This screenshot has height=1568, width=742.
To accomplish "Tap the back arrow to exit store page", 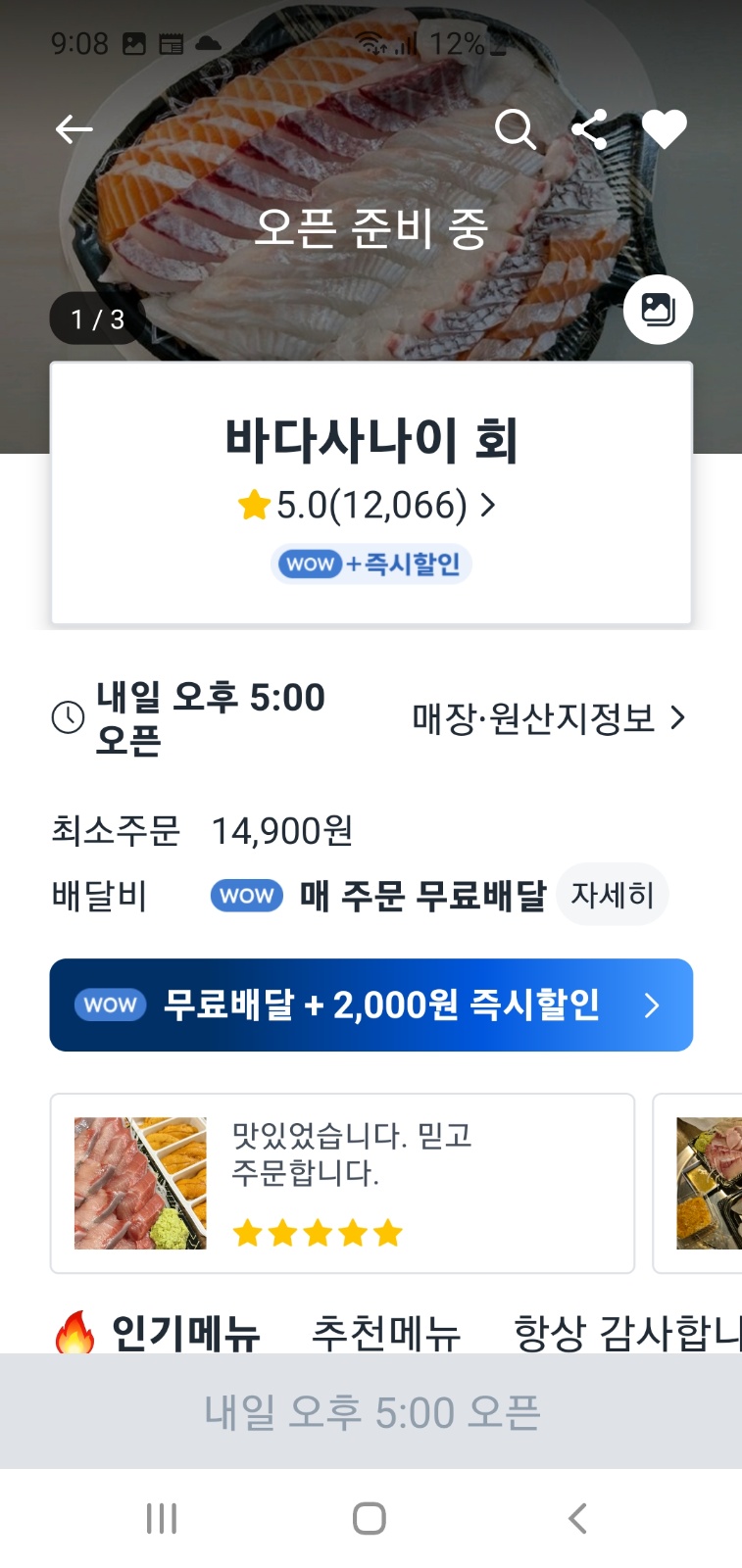I will coord(74,128).
